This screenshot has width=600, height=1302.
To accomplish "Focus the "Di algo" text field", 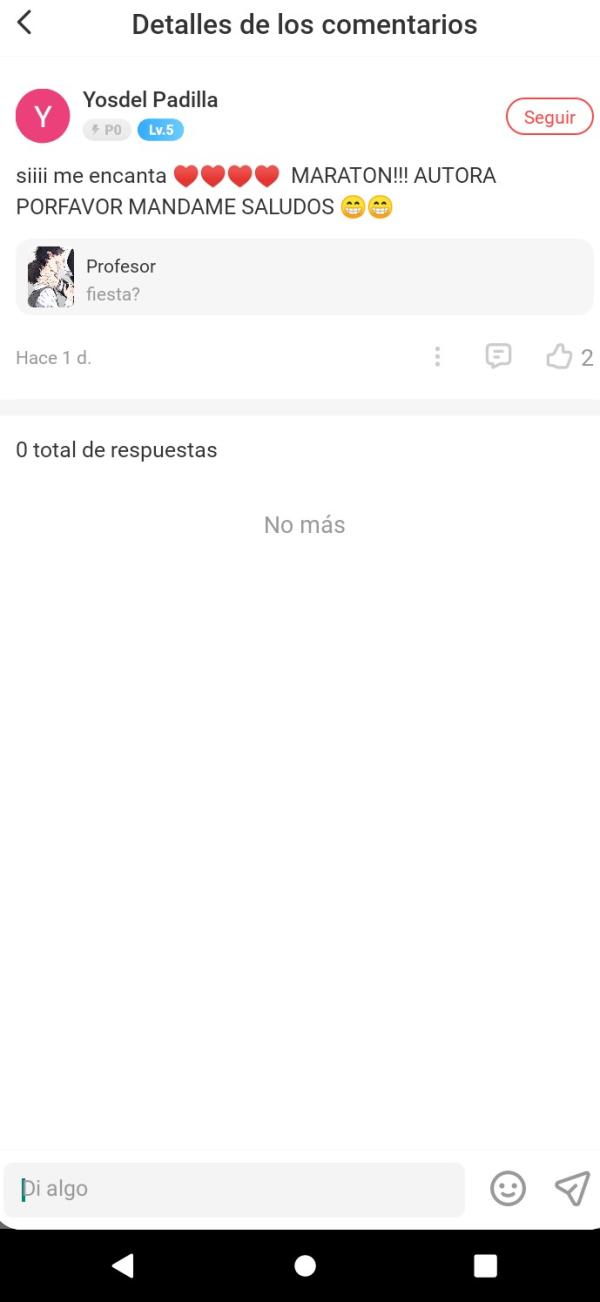I will [235, 1189].
